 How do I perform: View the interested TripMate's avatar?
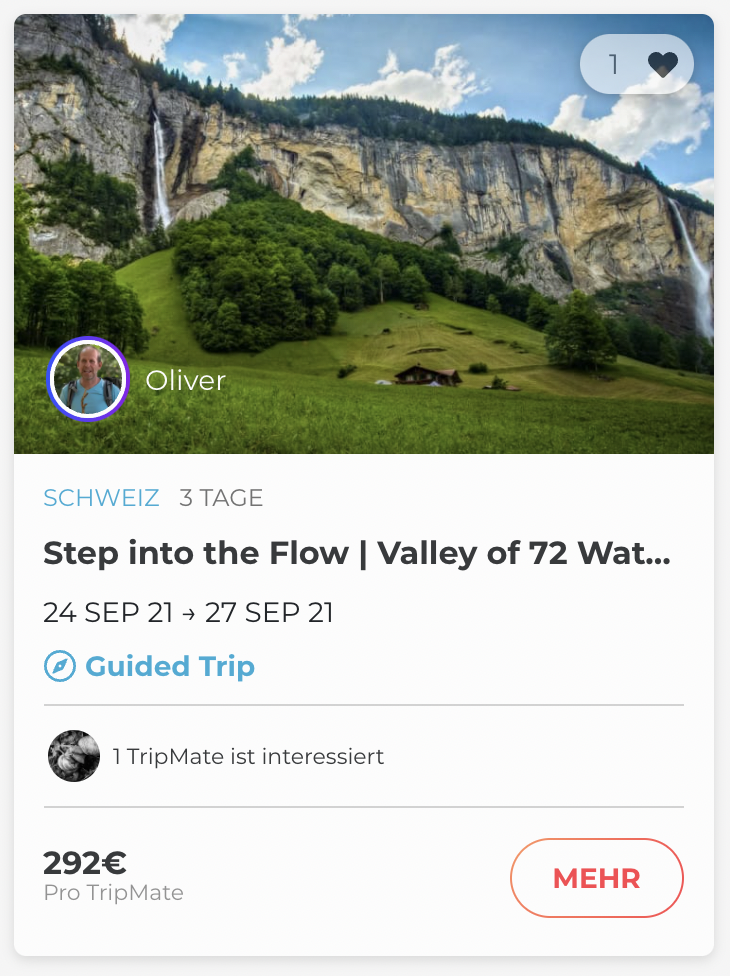74,756
